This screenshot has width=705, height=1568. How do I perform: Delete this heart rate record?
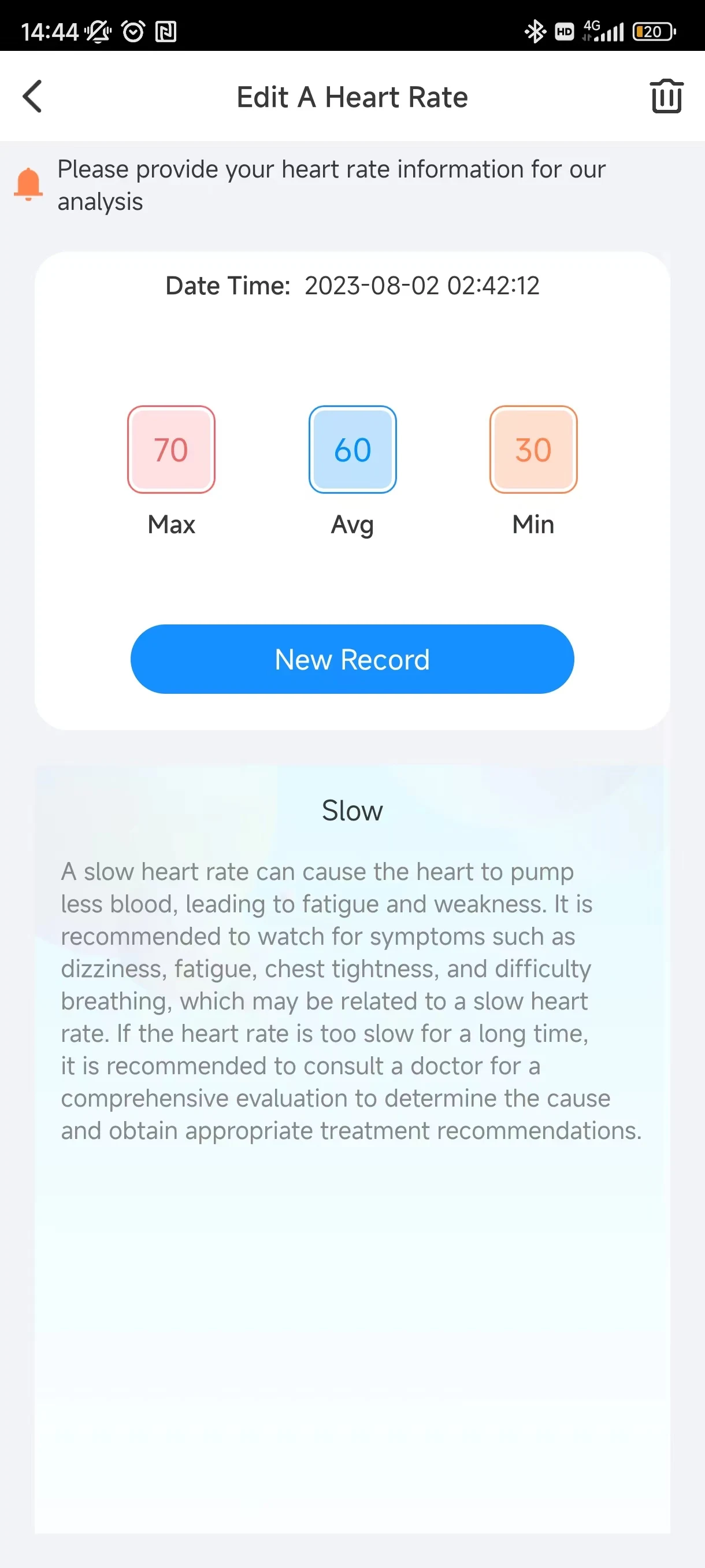tap(667, 96)
